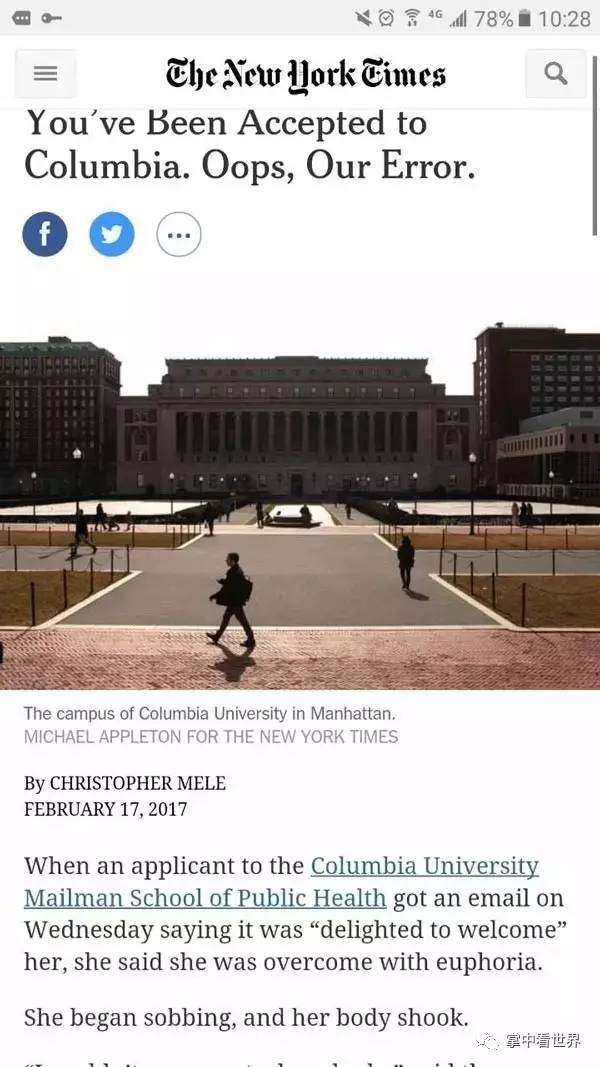Open the hamburger sections menu
Viewport: 600px width, 1067px height.
[45, 74]
